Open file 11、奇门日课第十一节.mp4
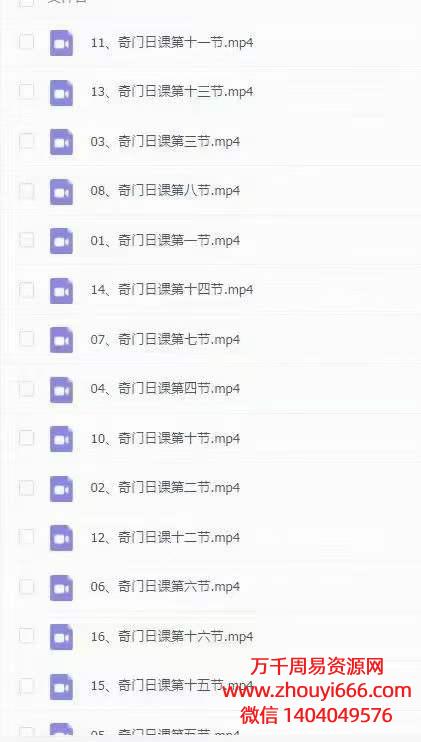 point(172,43)
